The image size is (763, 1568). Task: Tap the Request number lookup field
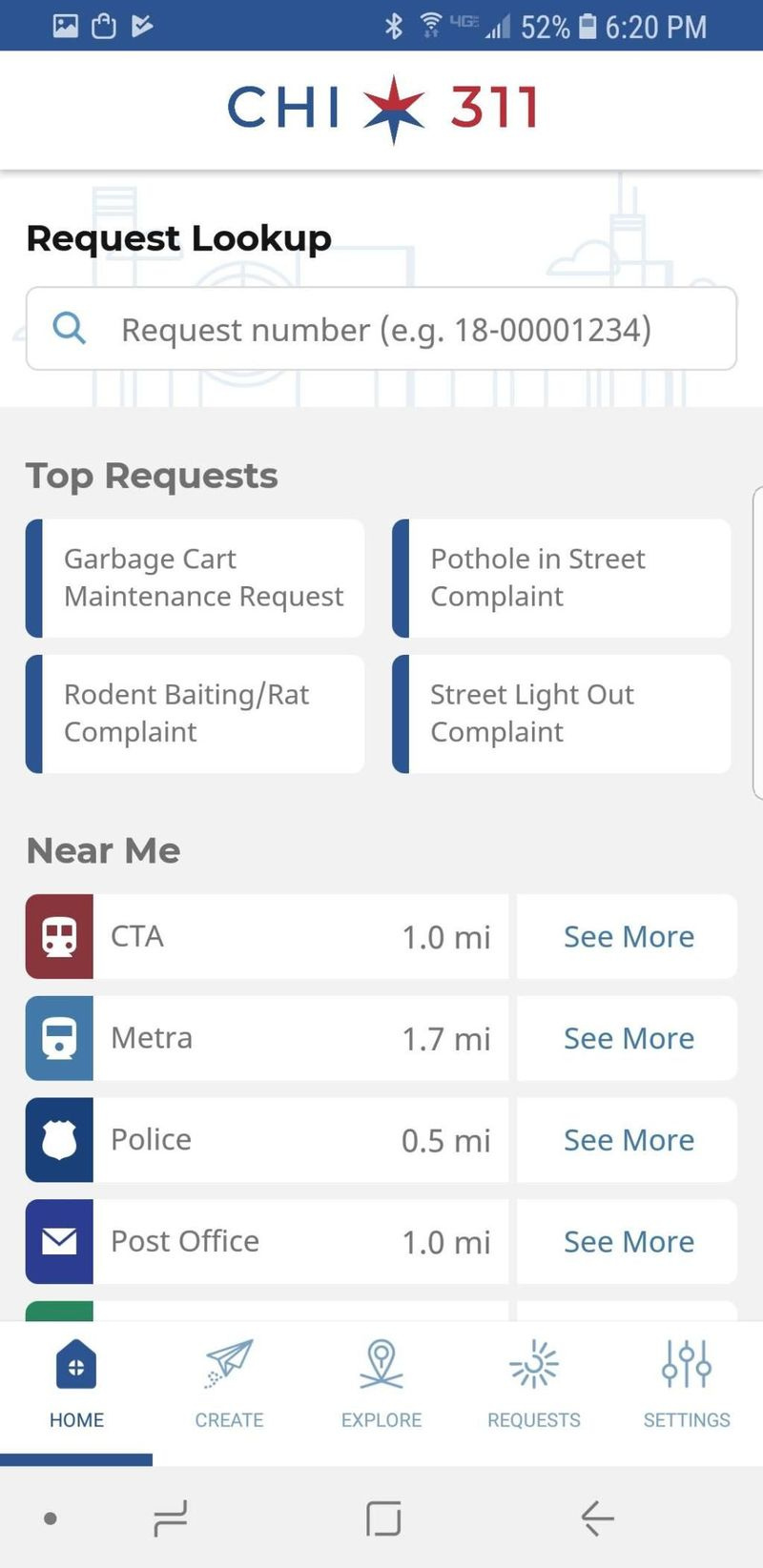point(381,329)
